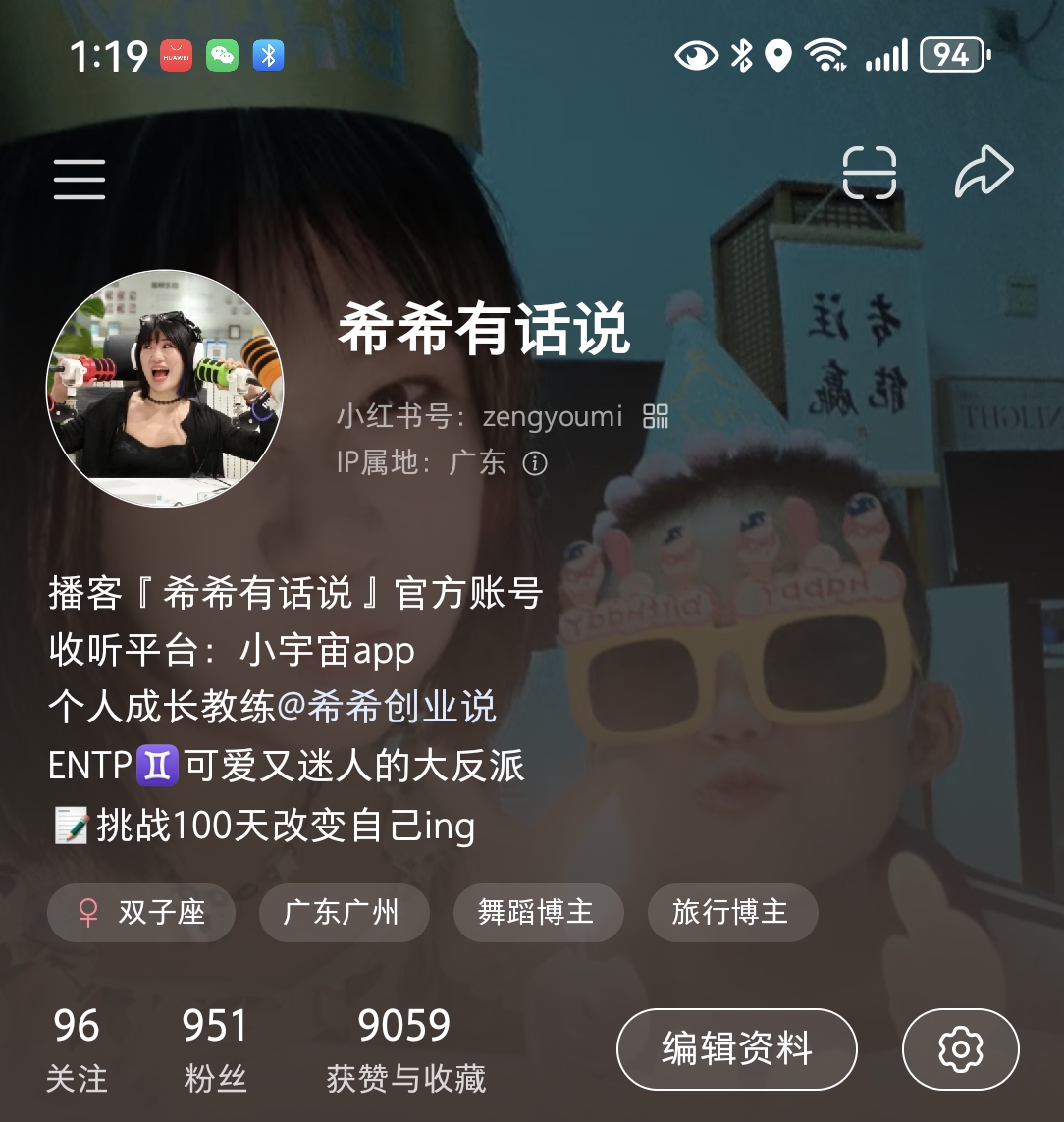Open the IP属地 info icon
This screenshot has height=1122, width=1064.
535,463
